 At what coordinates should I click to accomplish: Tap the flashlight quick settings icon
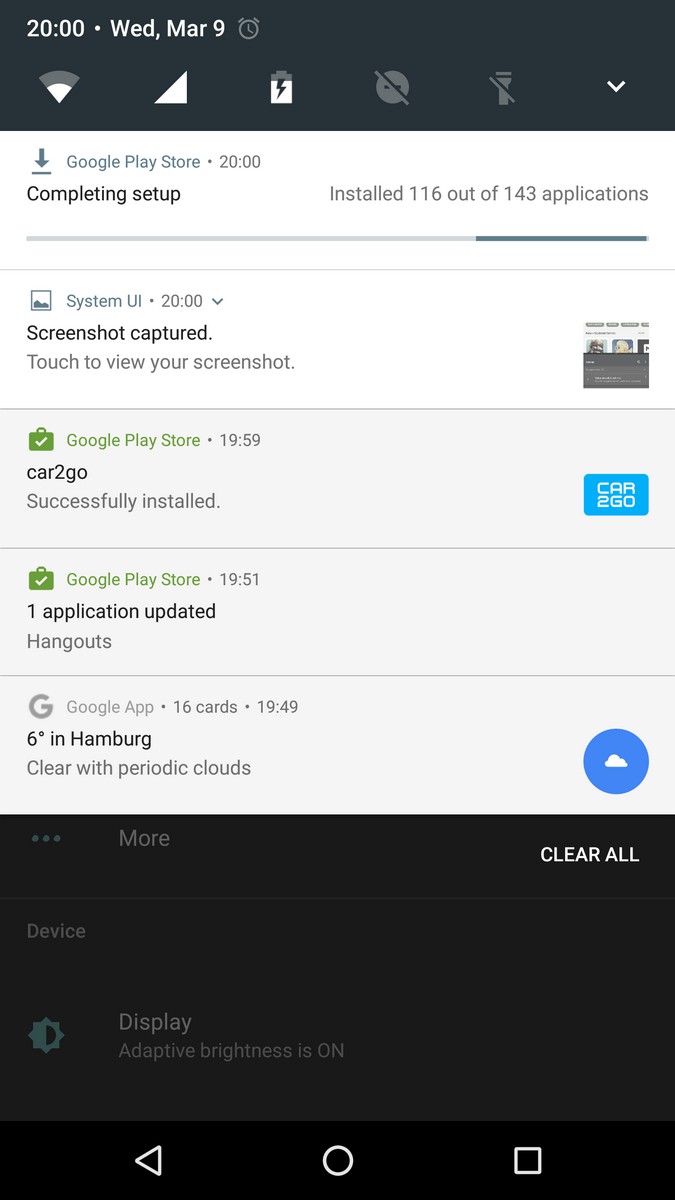click(504, 88)
